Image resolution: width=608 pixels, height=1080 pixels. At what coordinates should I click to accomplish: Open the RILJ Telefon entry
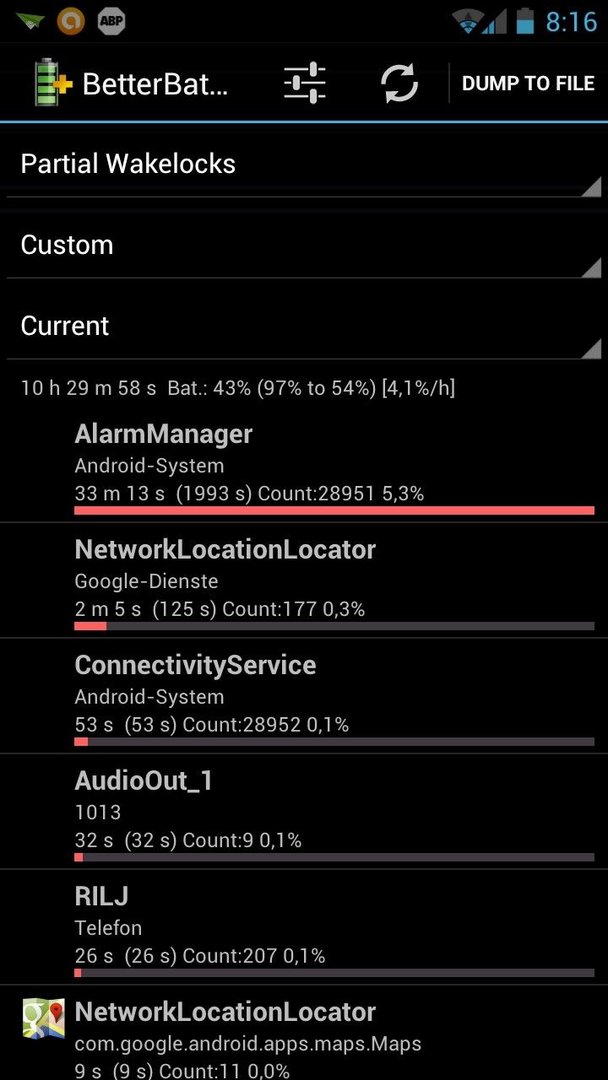[304, 927]
